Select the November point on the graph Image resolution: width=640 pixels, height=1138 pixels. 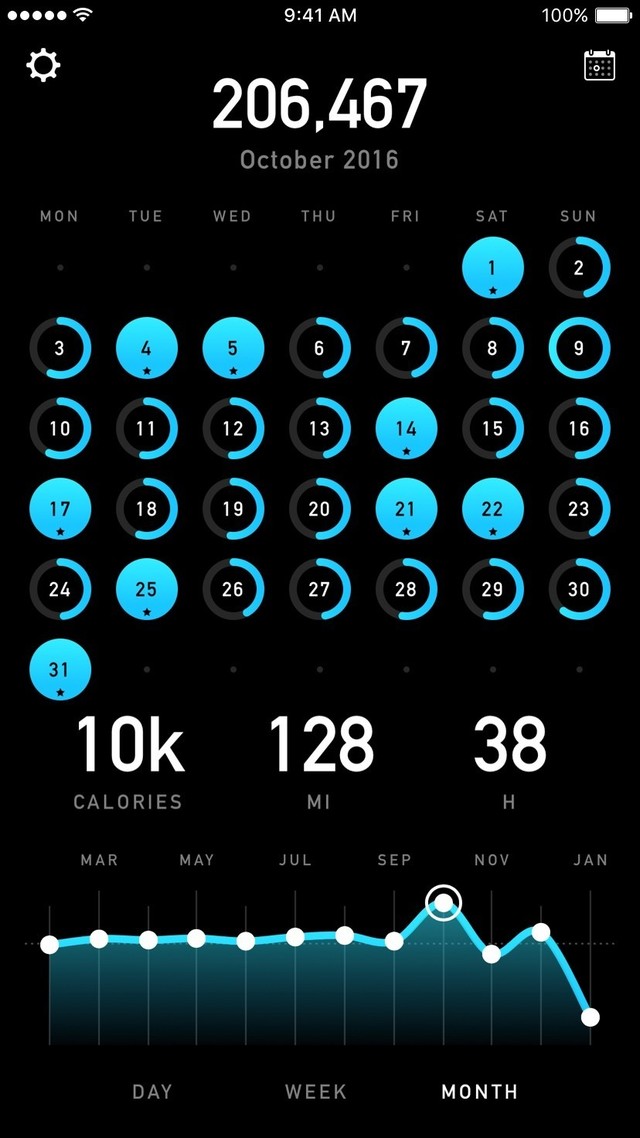(492, 954)
